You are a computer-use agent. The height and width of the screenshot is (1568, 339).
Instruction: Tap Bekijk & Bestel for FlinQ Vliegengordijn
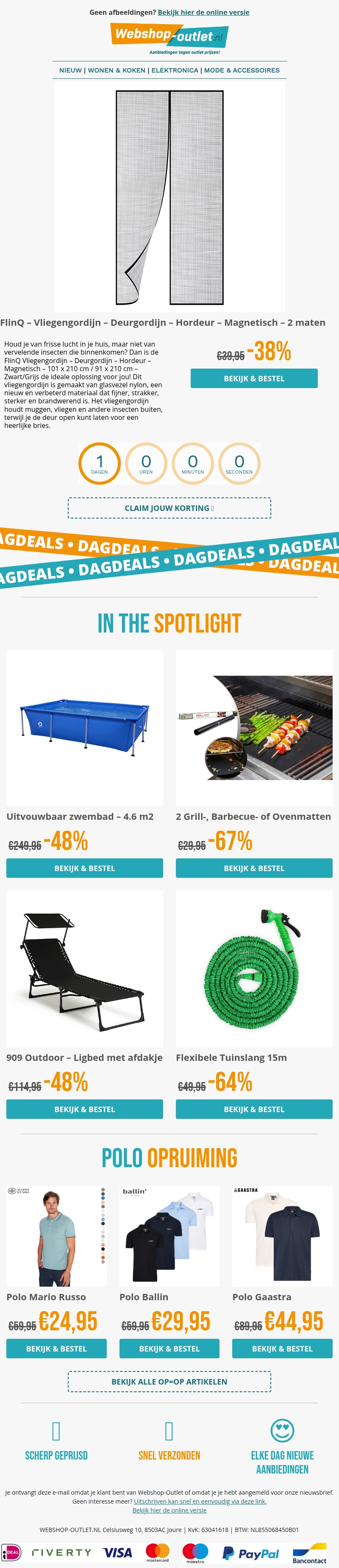click(254, 379)
